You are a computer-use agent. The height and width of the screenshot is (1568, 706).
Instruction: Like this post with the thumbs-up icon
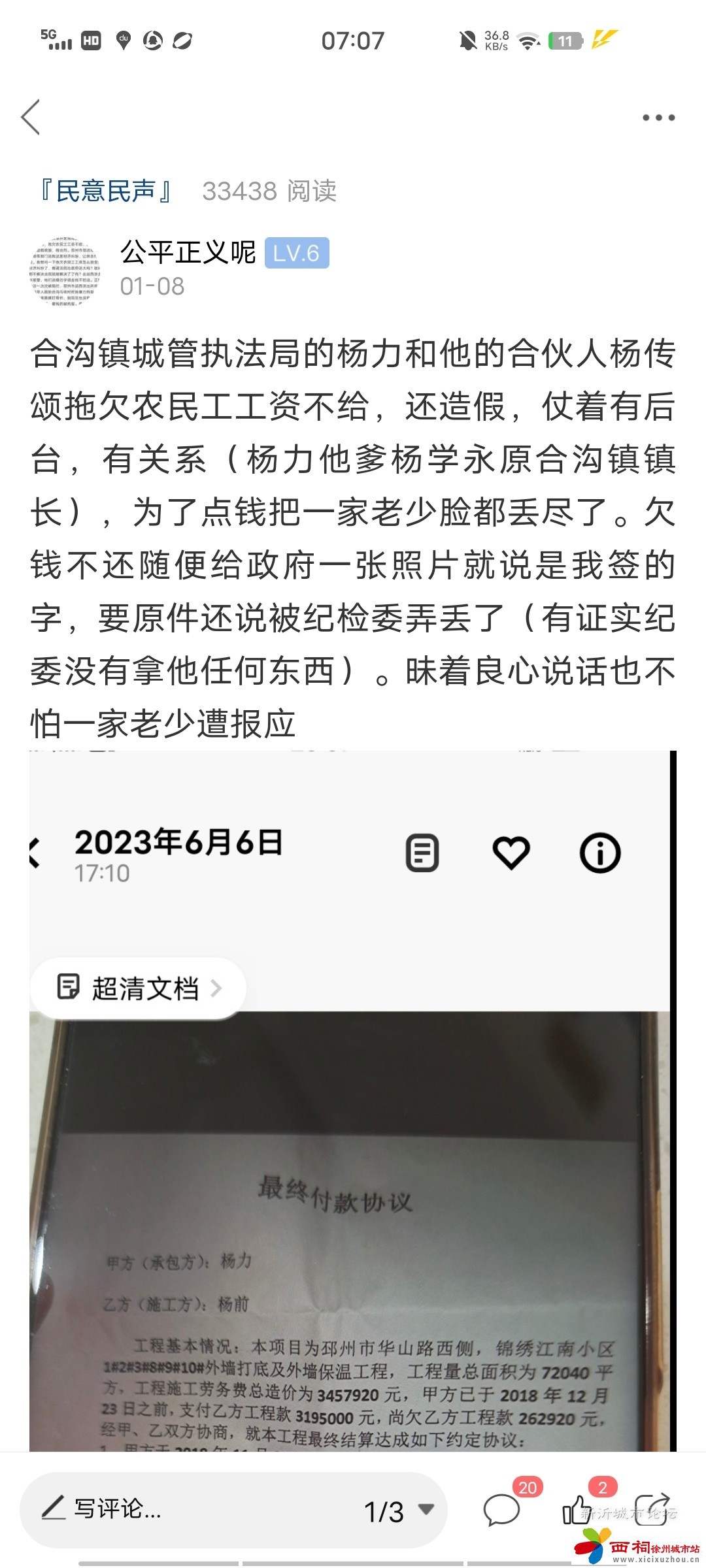[x=577, y=1511]
